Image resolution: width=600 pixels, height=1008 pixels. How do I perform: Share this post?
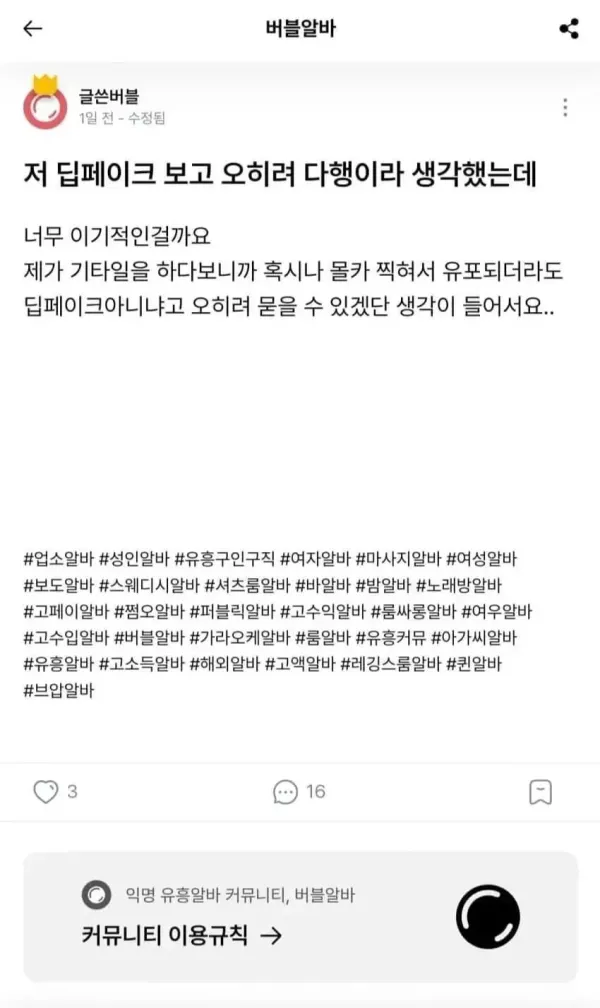[x=569, y=29]
